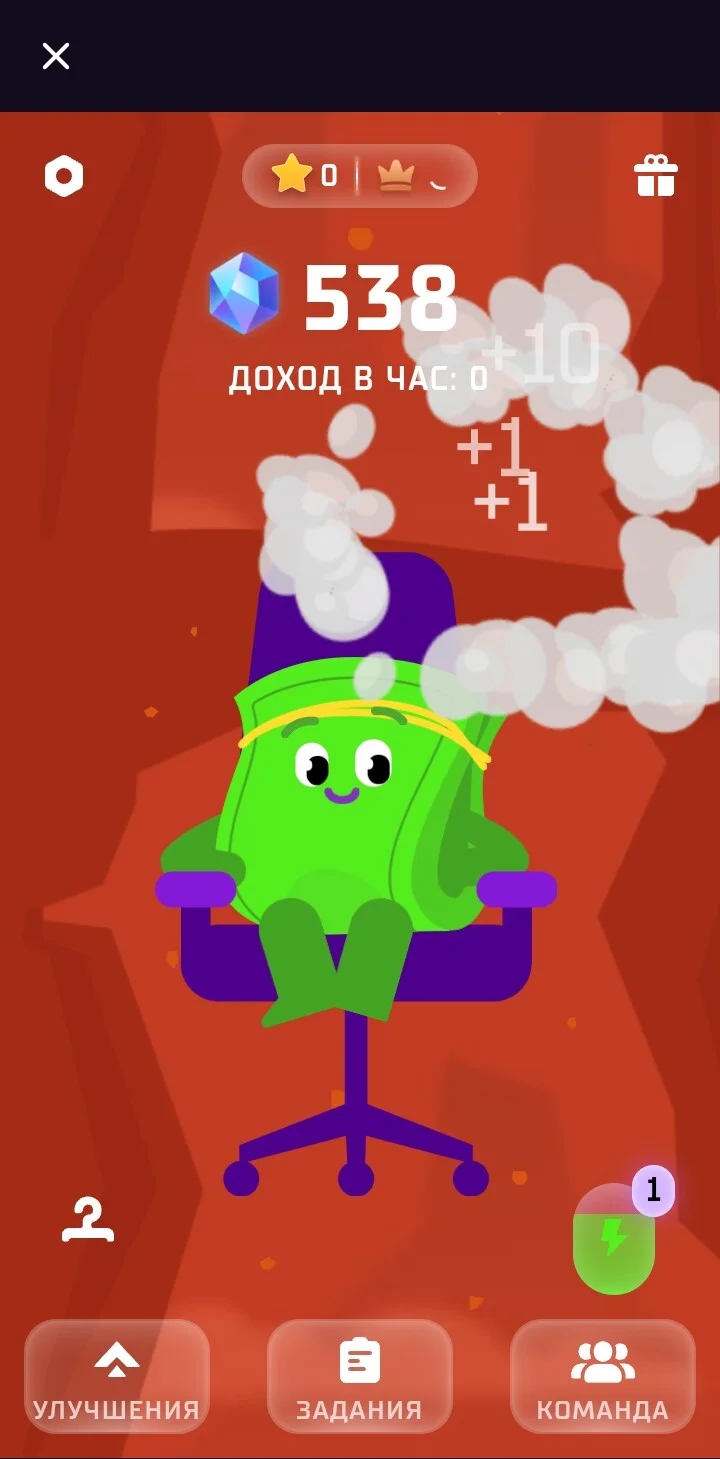Screen dimensions: 720x1459
Task: Activate the green lightning energy boost
Action: click(x=614, y=1239)
